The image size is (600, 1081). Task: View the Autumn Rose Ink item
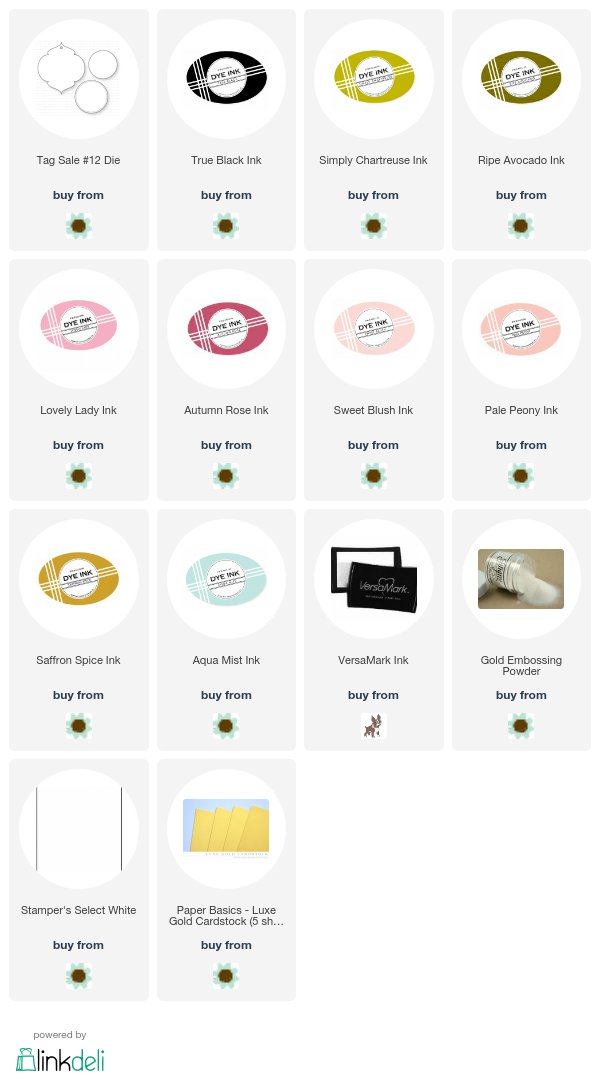[x=226, y=329]
